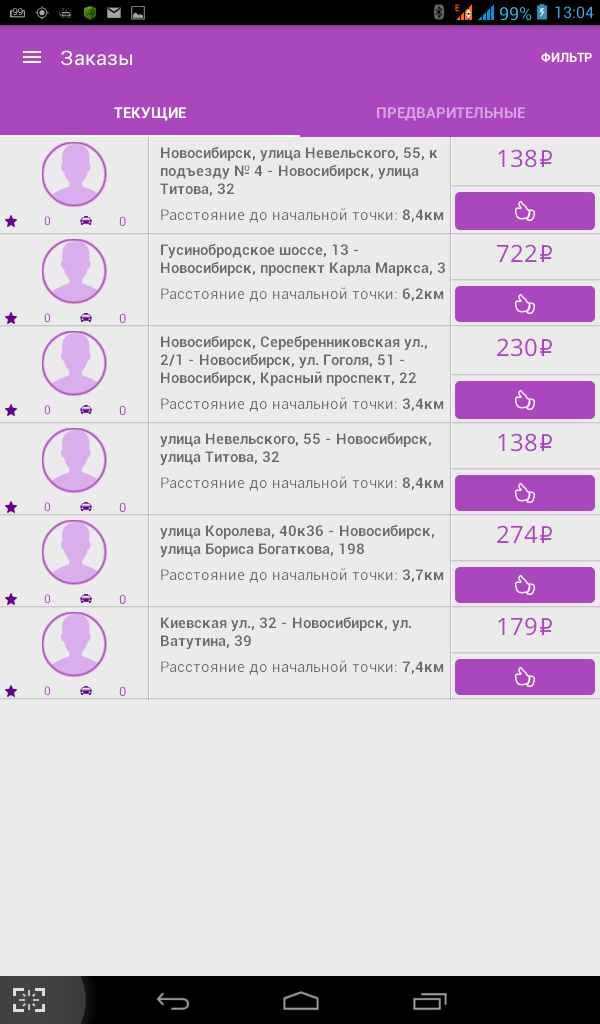Accept the 179₽ Киевская ул. order
Image resolution: width=600 pixels, height=1024 pixels.
[x=525, y=677]
